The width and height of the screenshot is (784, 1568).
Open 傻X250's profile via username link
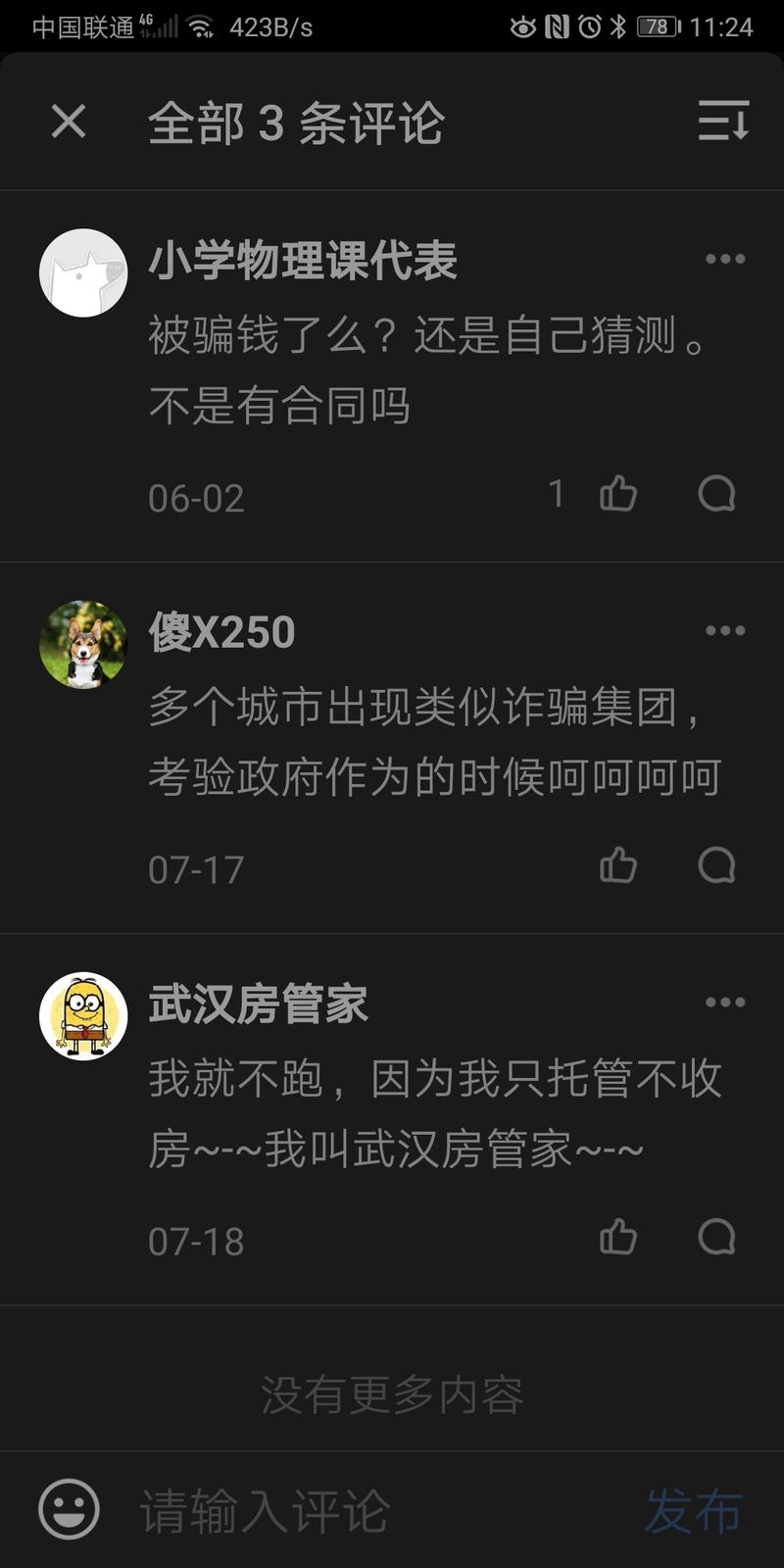(222, 630)
